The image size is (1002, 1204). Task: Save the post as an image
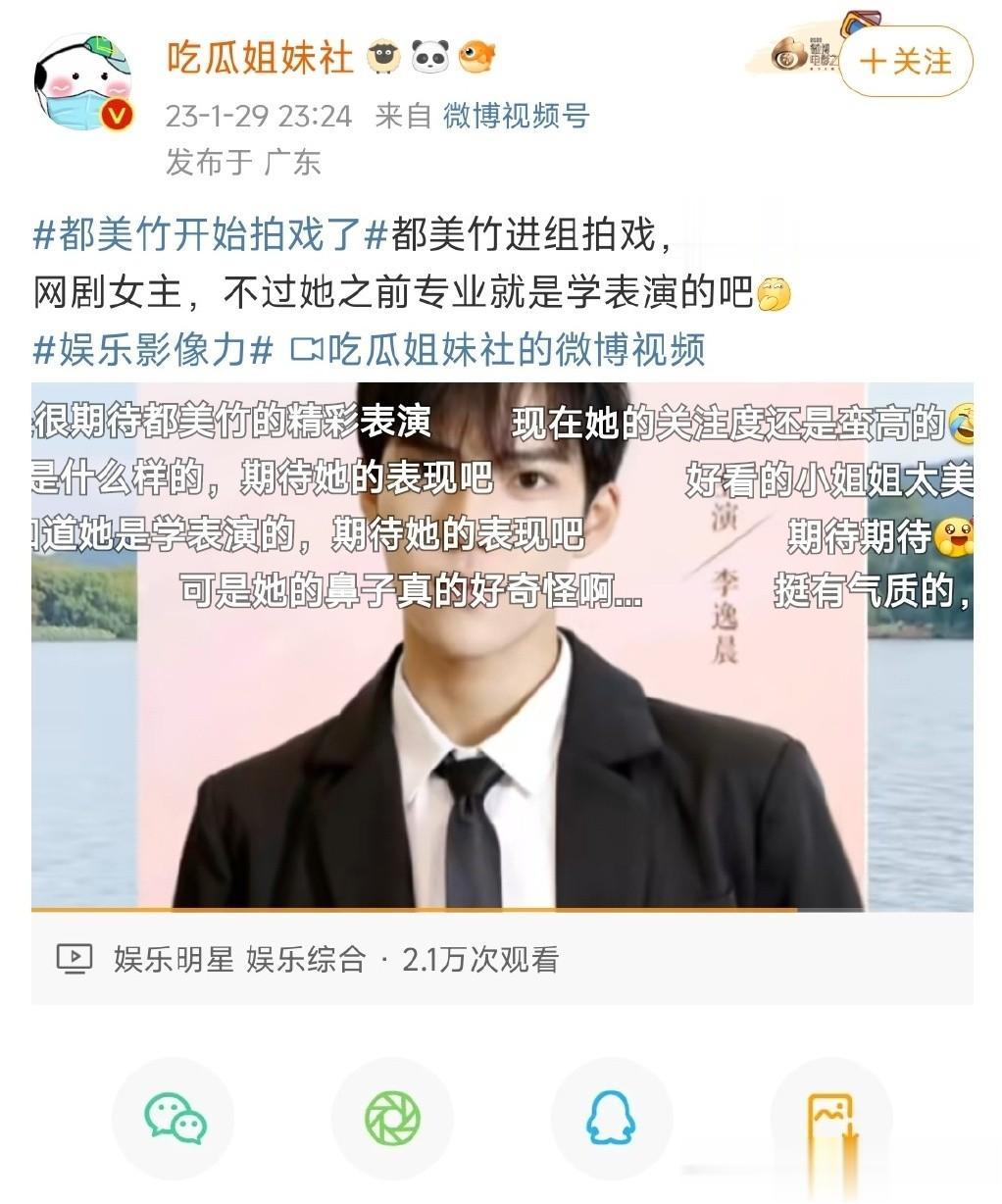(x=831, y=1118)
